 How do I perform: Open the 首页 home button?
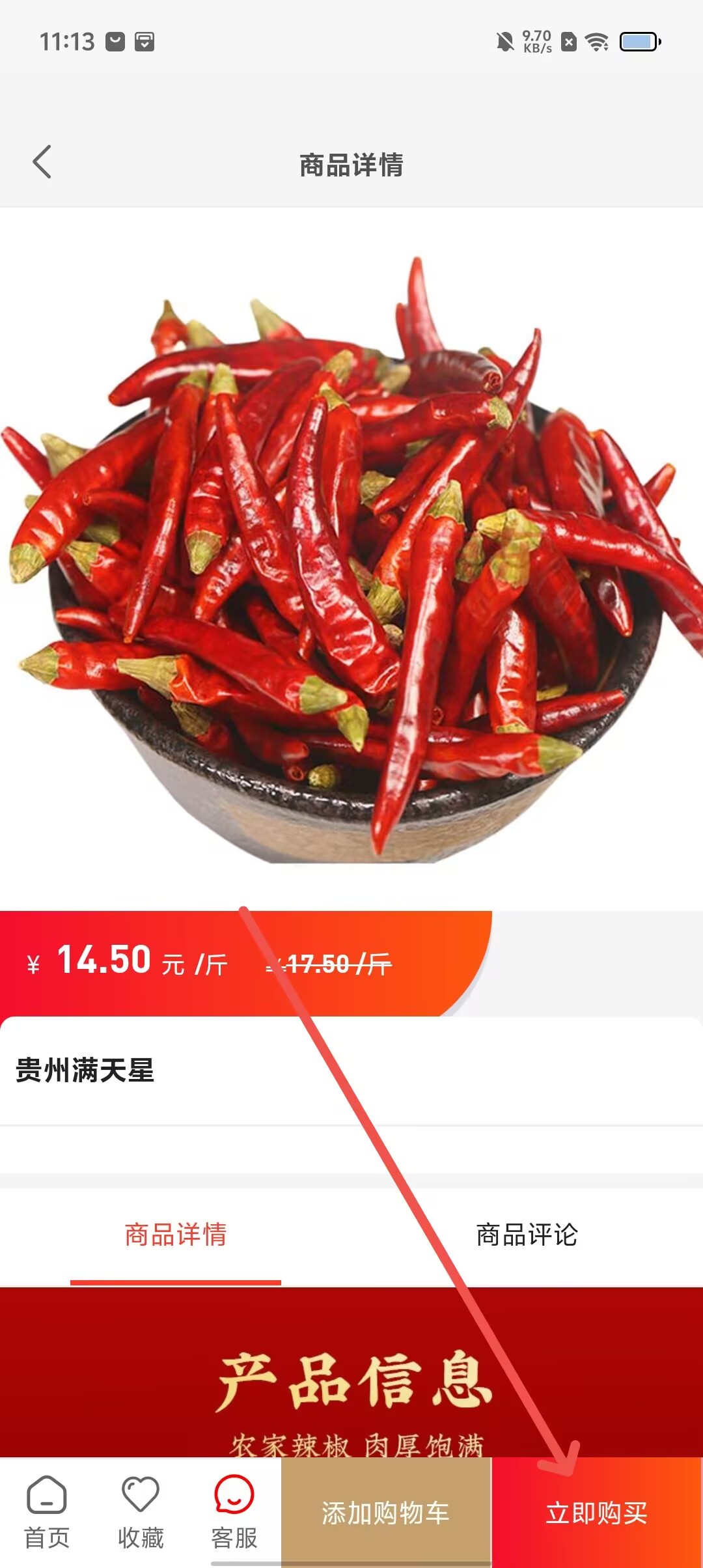47,1512
